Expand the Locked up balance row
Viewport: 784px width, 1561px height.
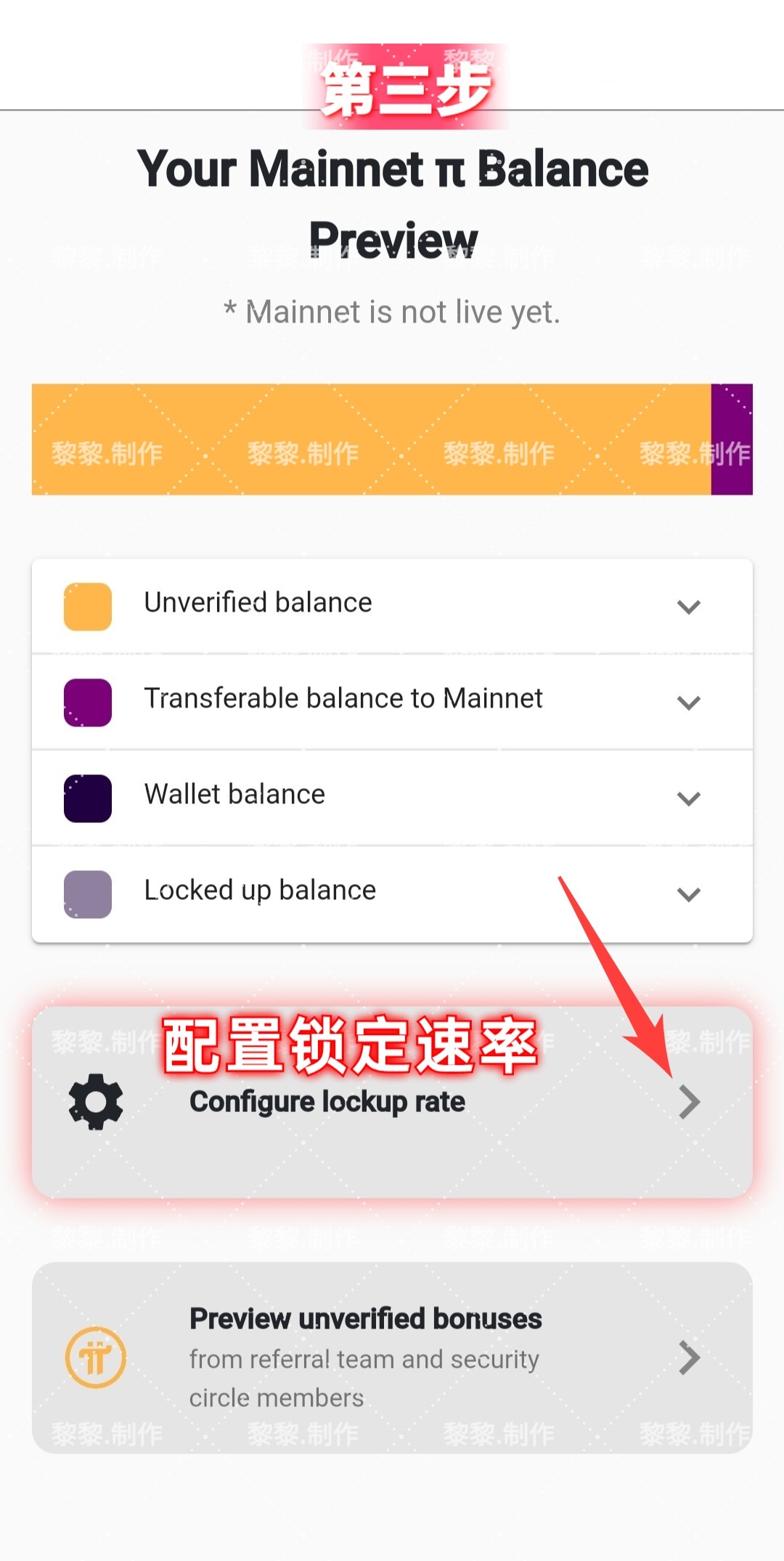click(687, 893)
